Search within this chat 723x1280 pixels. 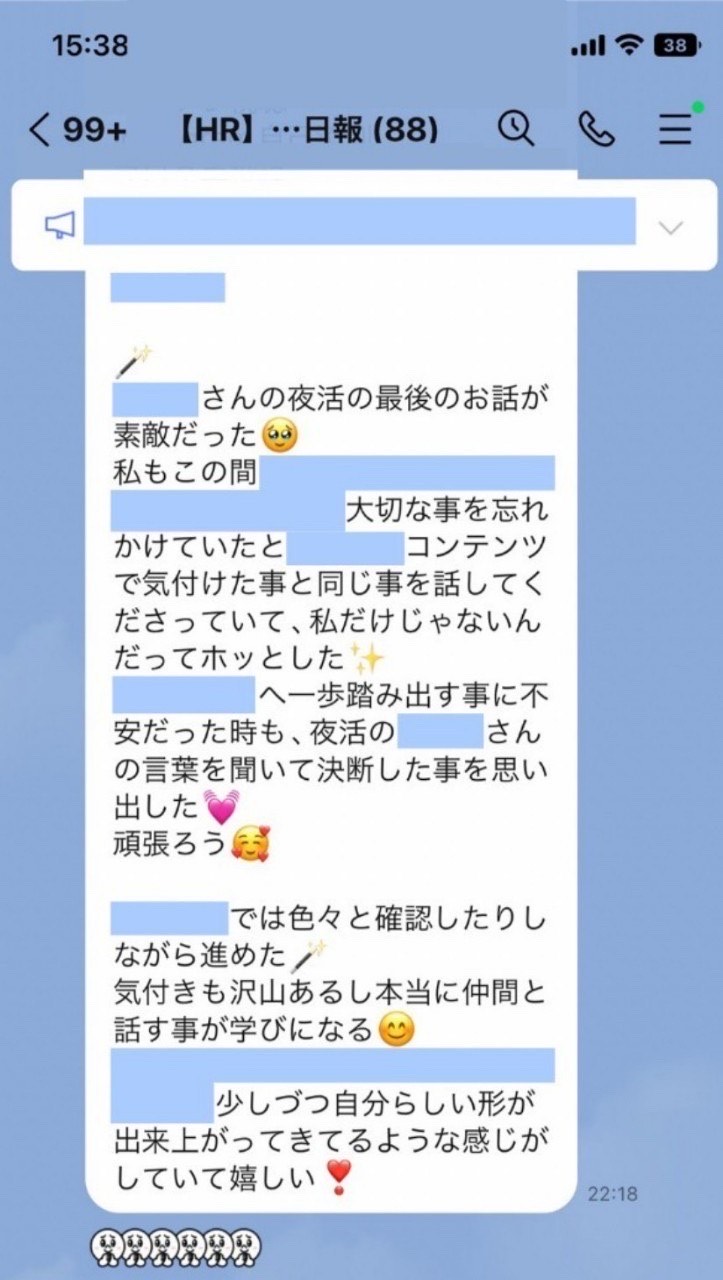(516, 129)
